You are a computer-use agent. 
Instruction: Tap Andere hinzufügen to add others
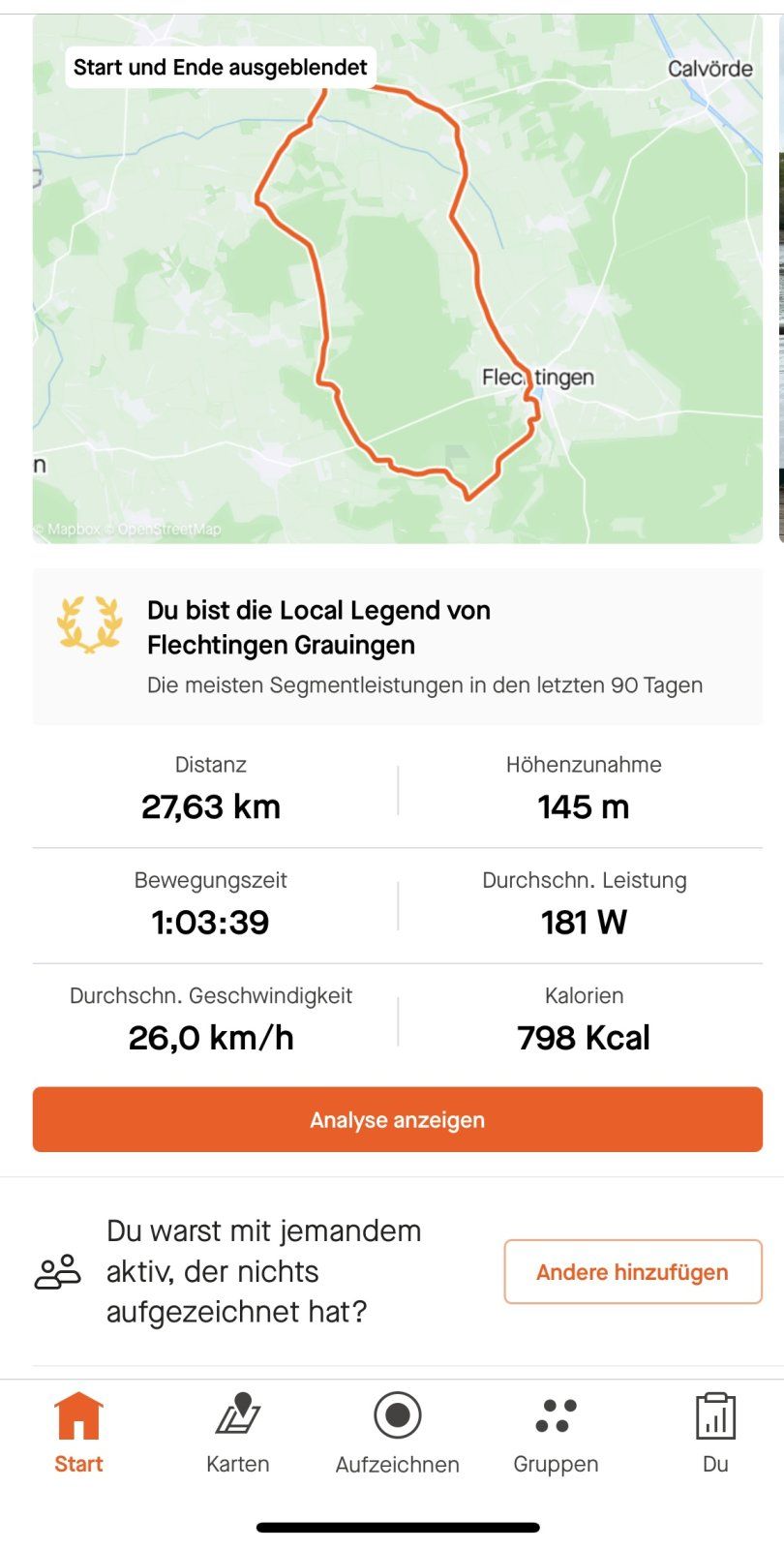click(x=633, y=1271)
